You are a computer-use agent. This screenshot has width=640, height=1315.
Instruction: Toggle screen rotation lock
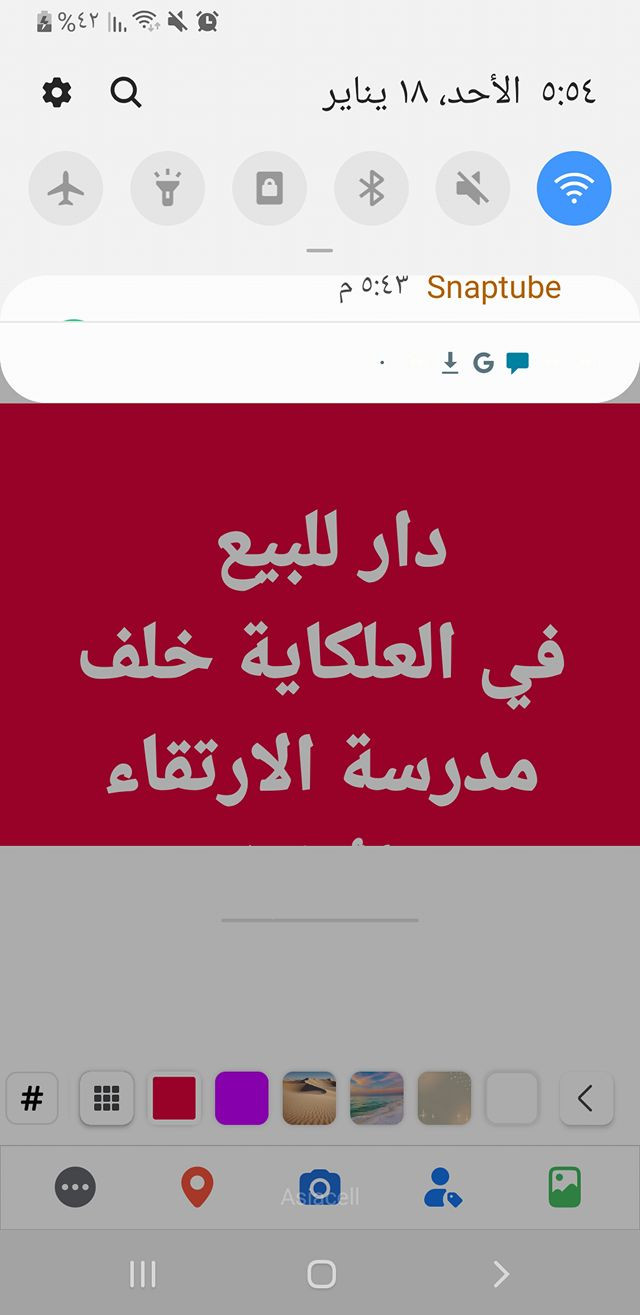click(269, 188)
